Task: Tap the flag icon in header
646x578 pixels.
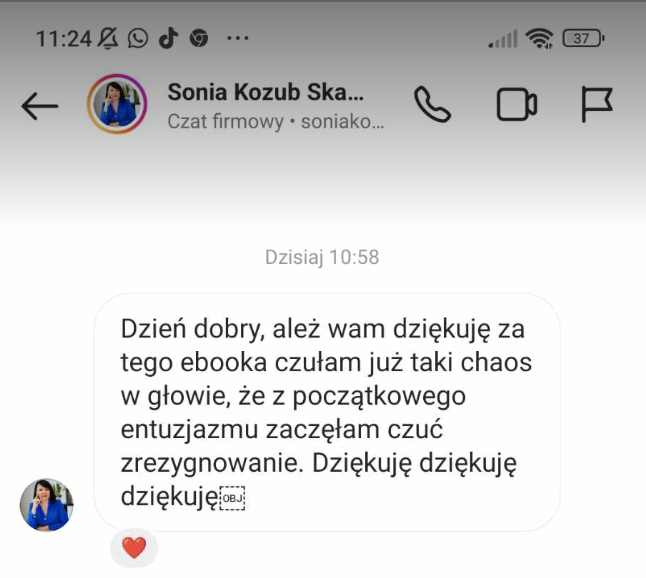Action: (596, 105)
